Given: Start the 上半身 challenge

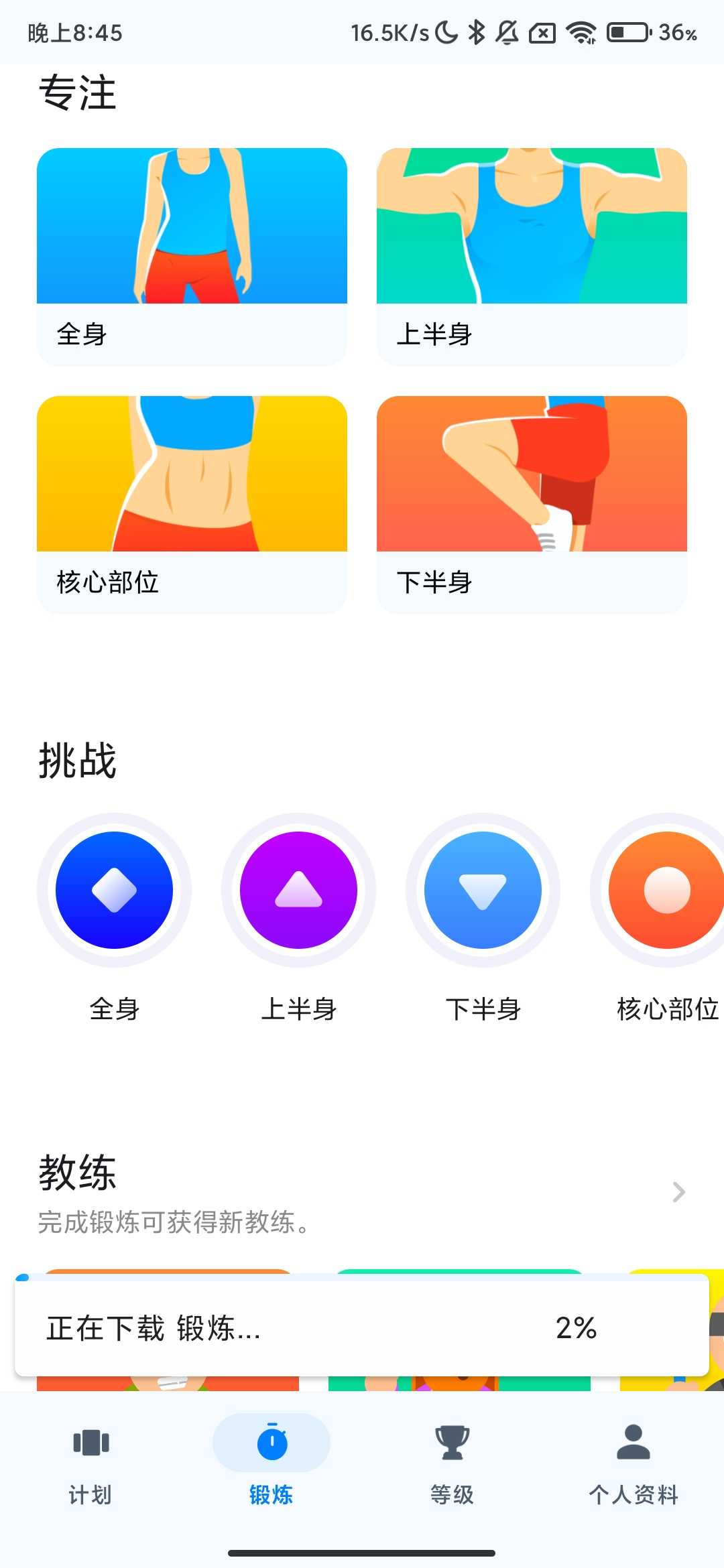Looking at the screenshot, I should [298, 890].
